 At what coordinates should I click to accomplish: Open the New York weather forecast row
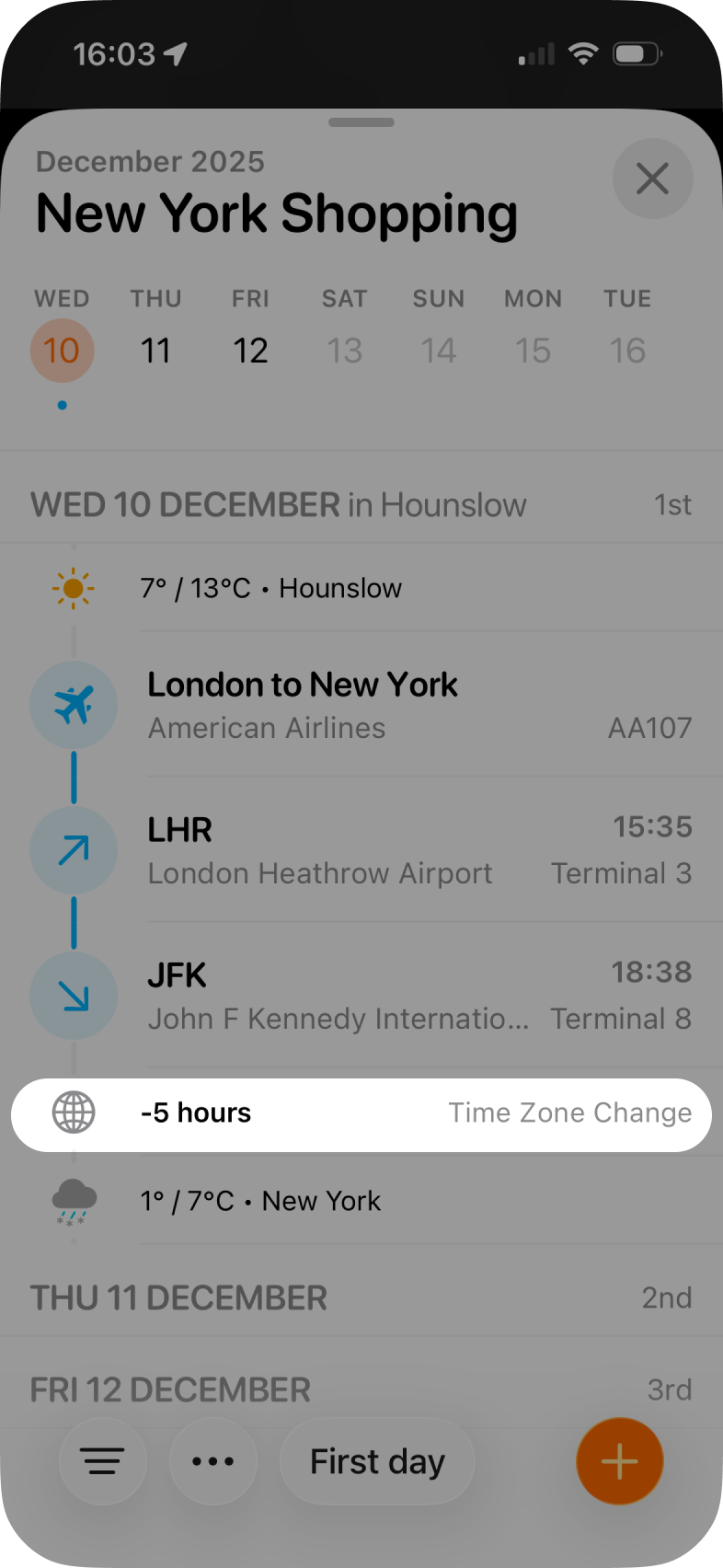[368, 1201]
